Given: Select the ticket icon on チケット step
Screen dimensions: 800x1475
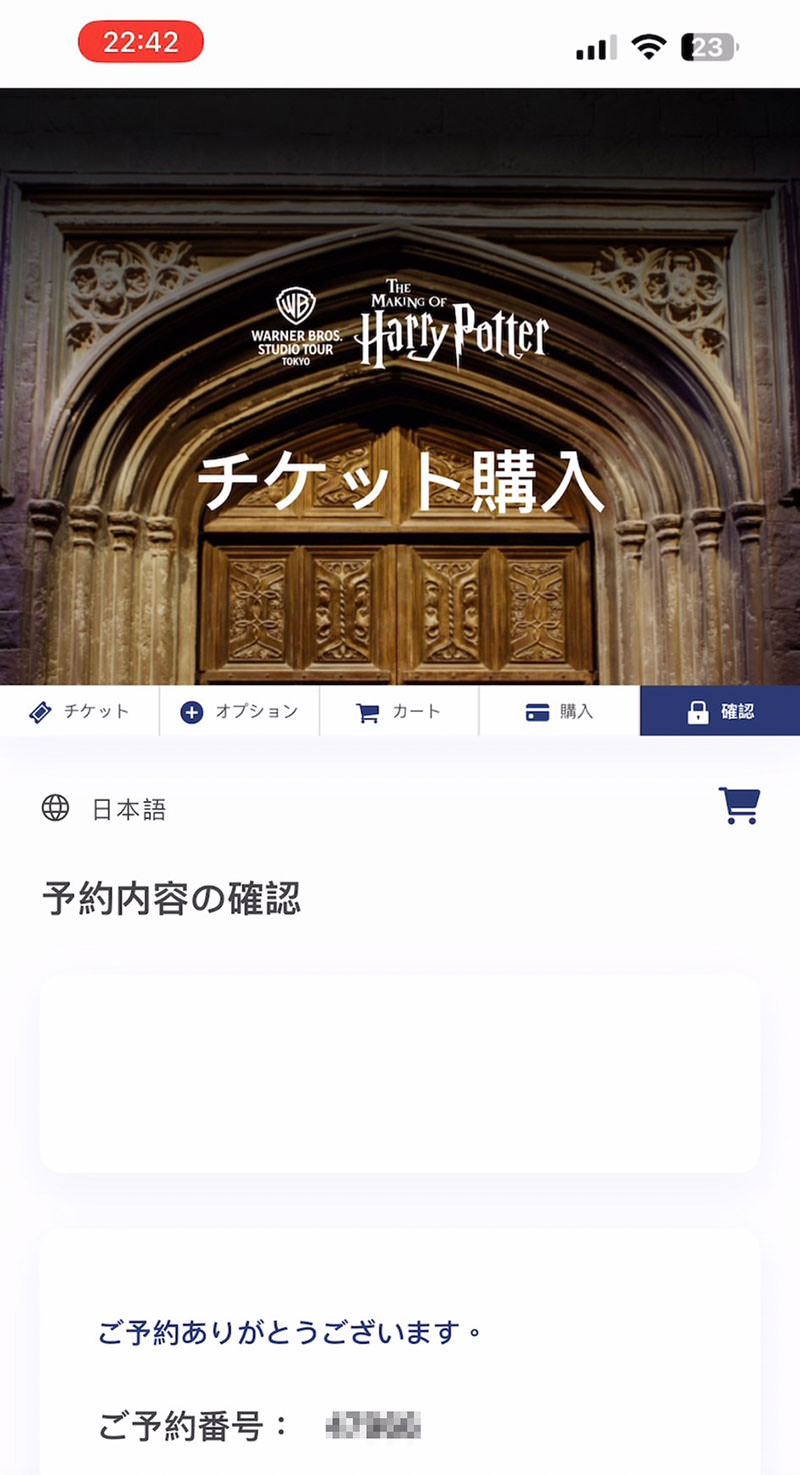Looking at the screenshot, I should point(40,711).
